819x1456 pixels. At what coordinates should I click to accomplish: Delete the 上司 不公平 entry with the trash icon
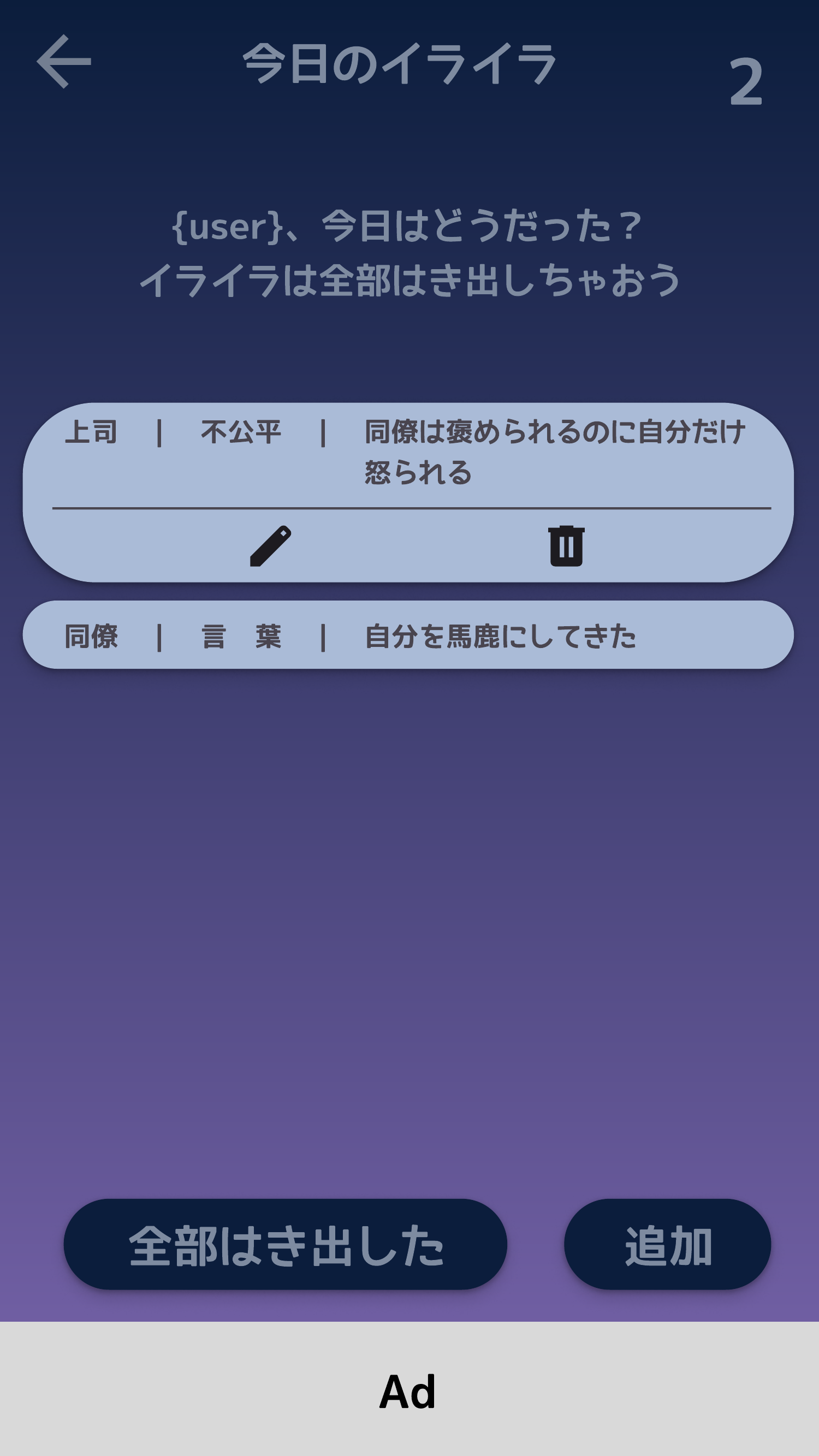pos(566,546)
